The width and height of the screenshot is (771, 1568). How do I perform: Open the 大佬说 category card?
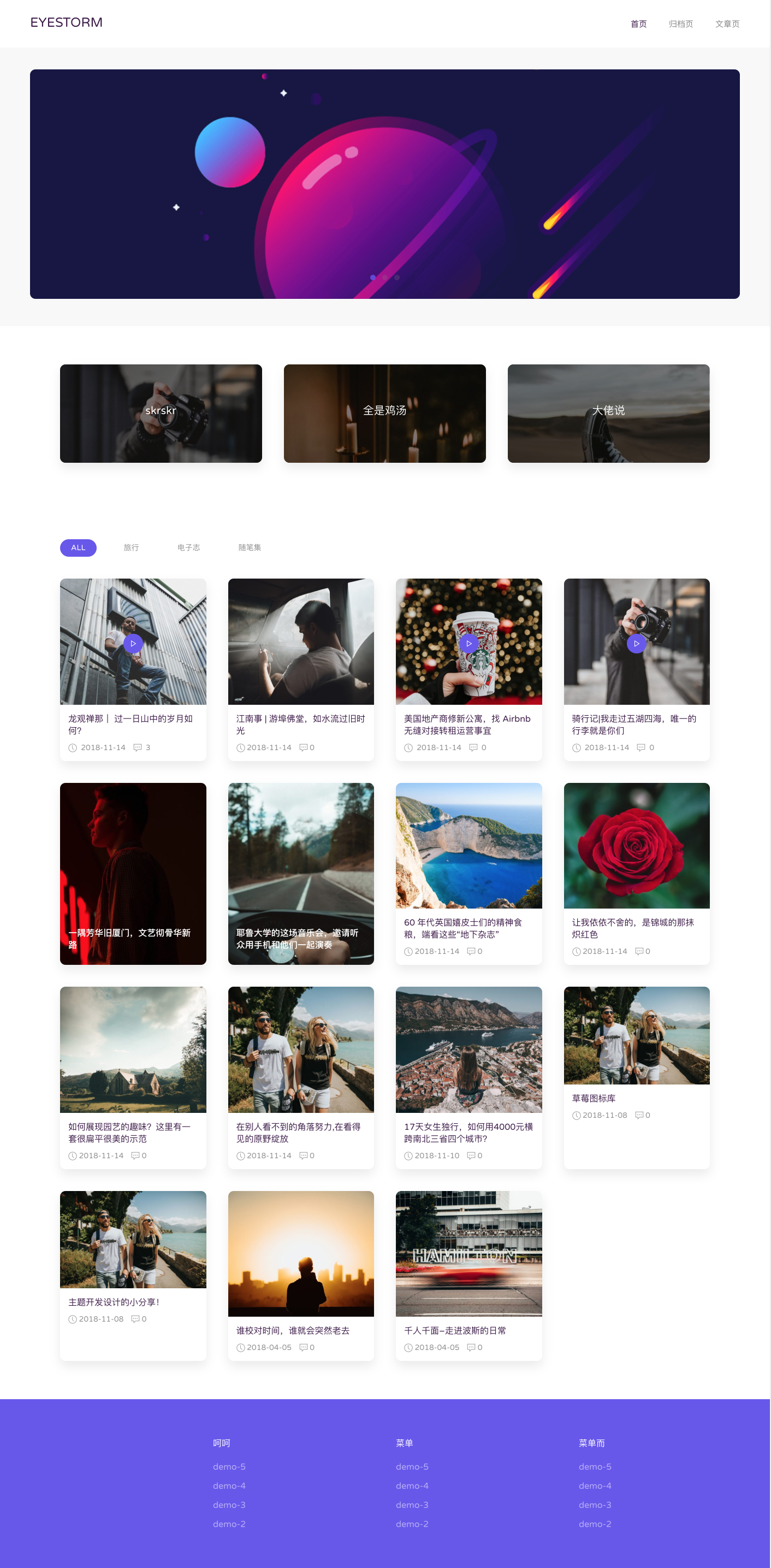click(x=608, y=412)
